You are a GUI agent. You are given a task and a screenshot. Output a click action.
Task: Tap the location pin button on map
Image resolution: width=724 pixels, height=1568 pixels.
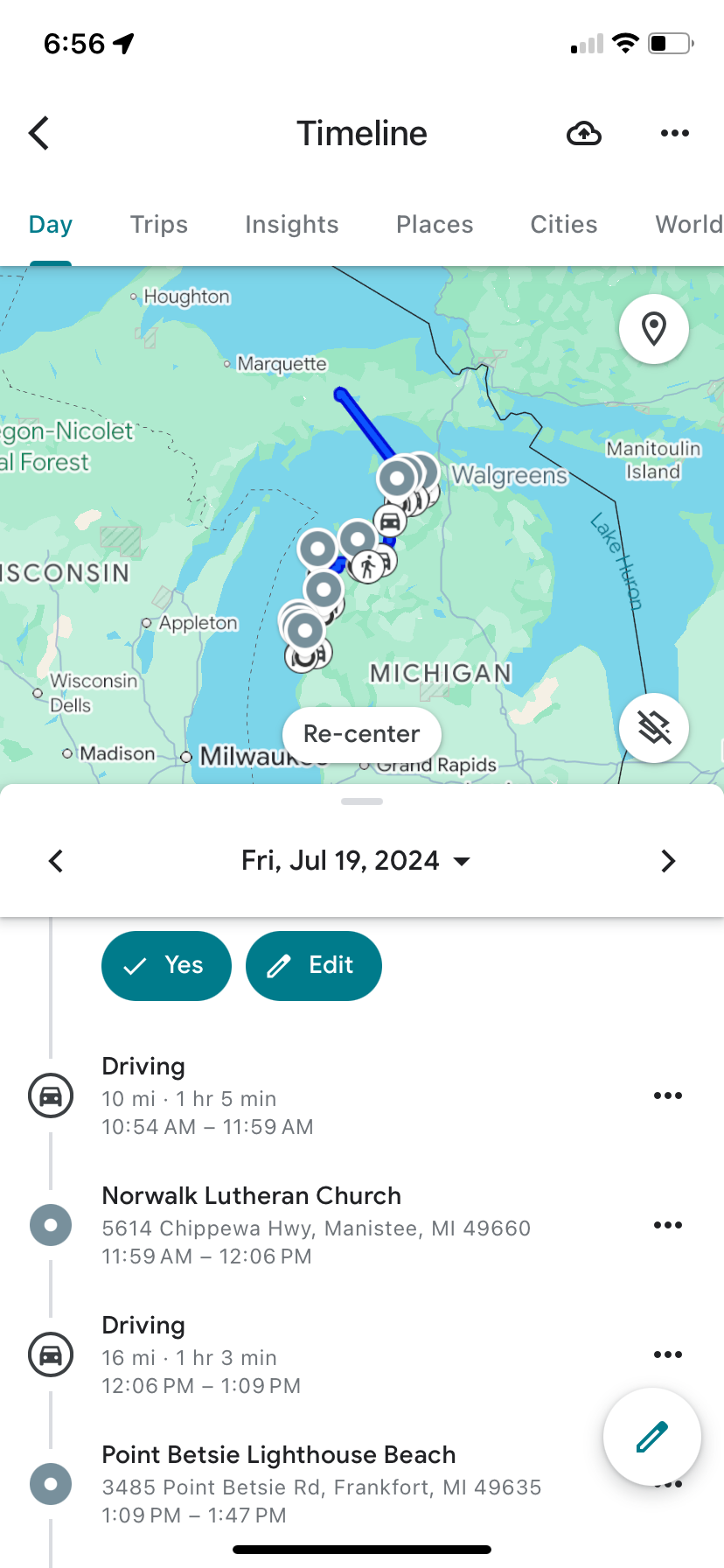point(653,329)
